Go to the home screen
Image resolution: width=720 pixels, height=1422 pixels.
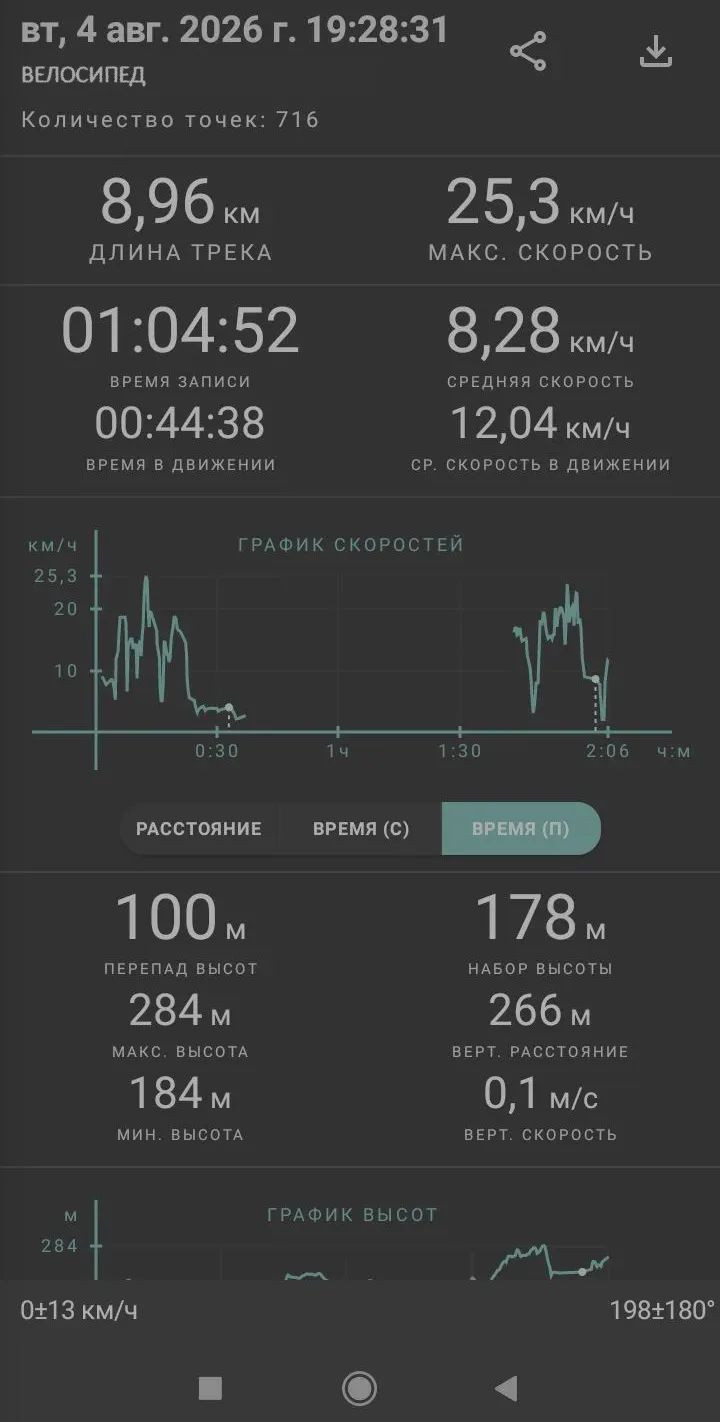point(359,1388)
